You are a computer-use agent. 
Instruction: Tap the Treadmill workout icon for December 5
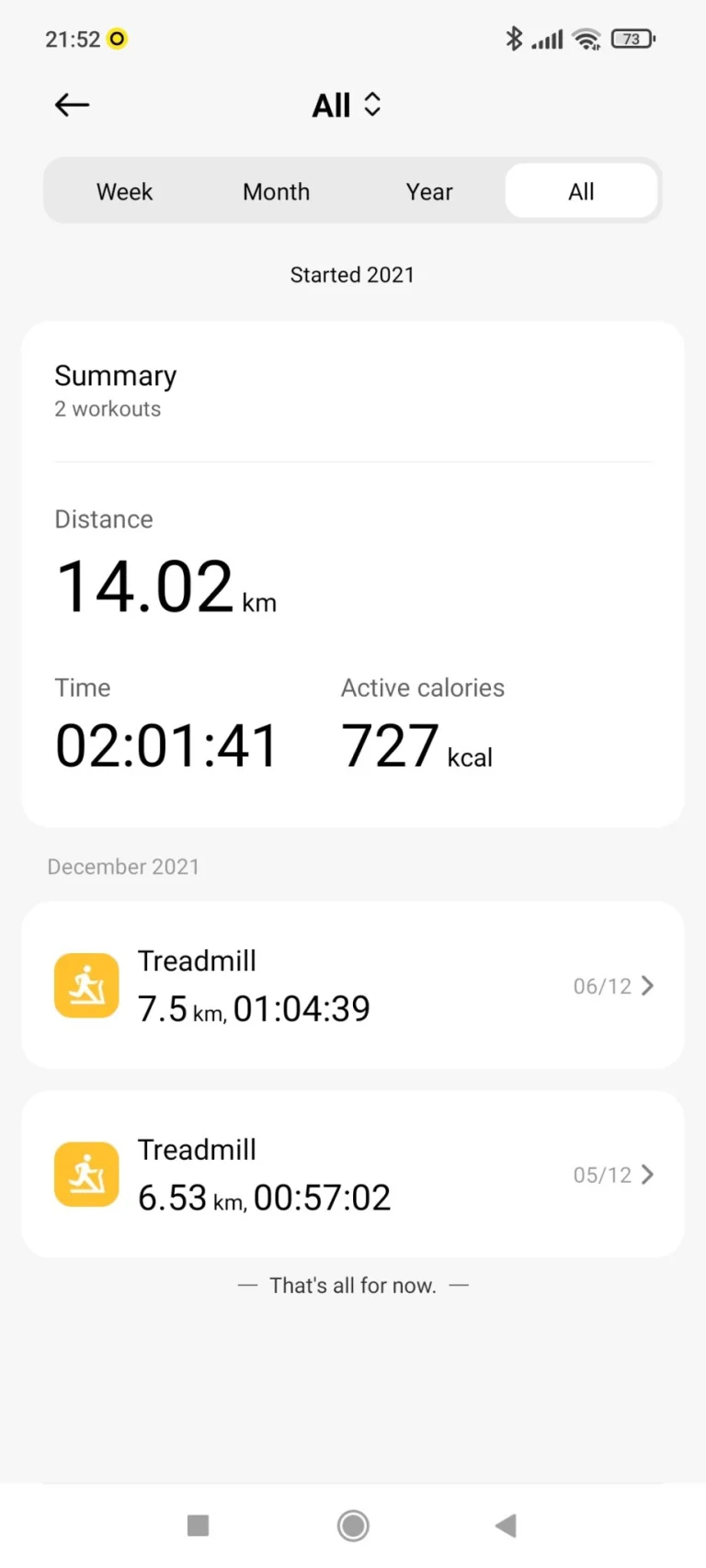point(86,1174)
